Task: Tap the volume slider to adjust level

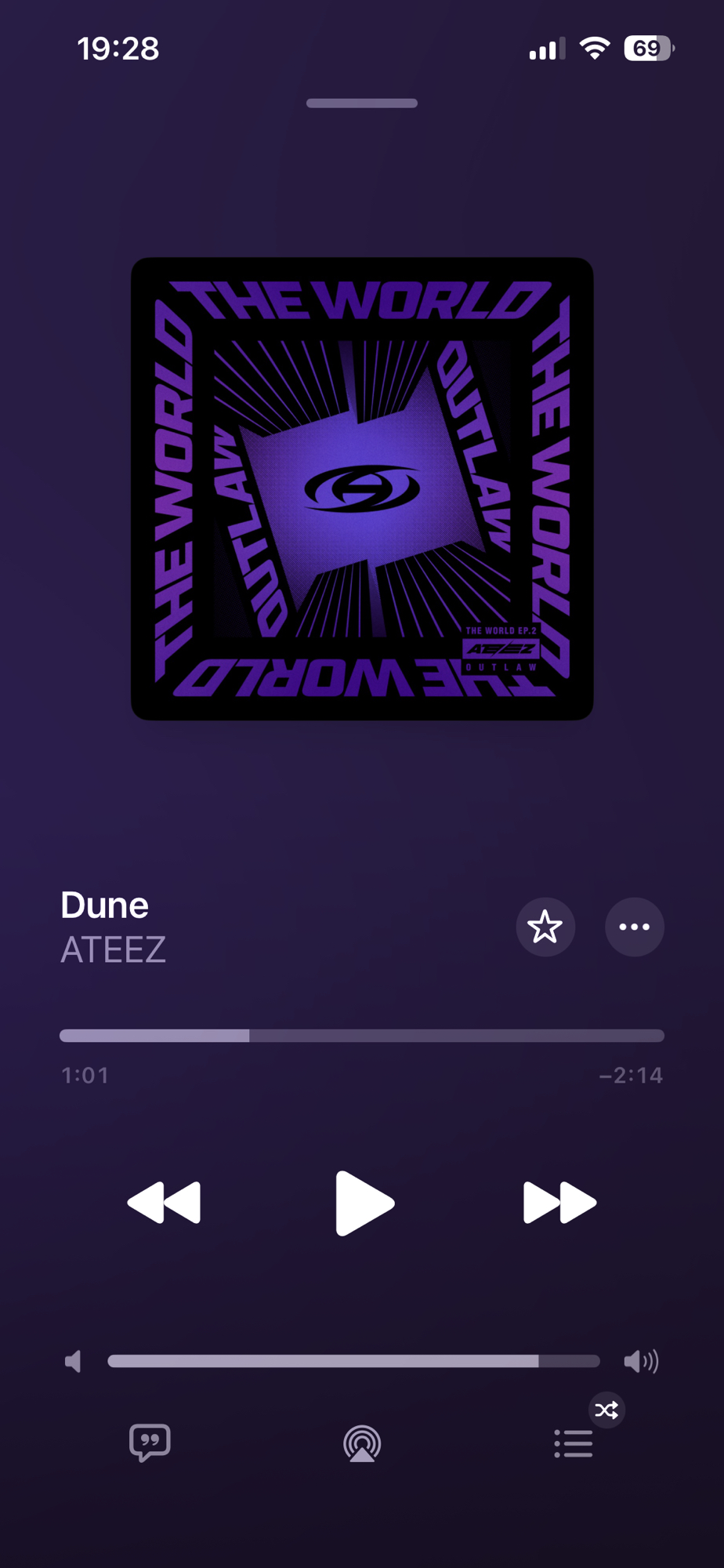Action: [354, 1361]
